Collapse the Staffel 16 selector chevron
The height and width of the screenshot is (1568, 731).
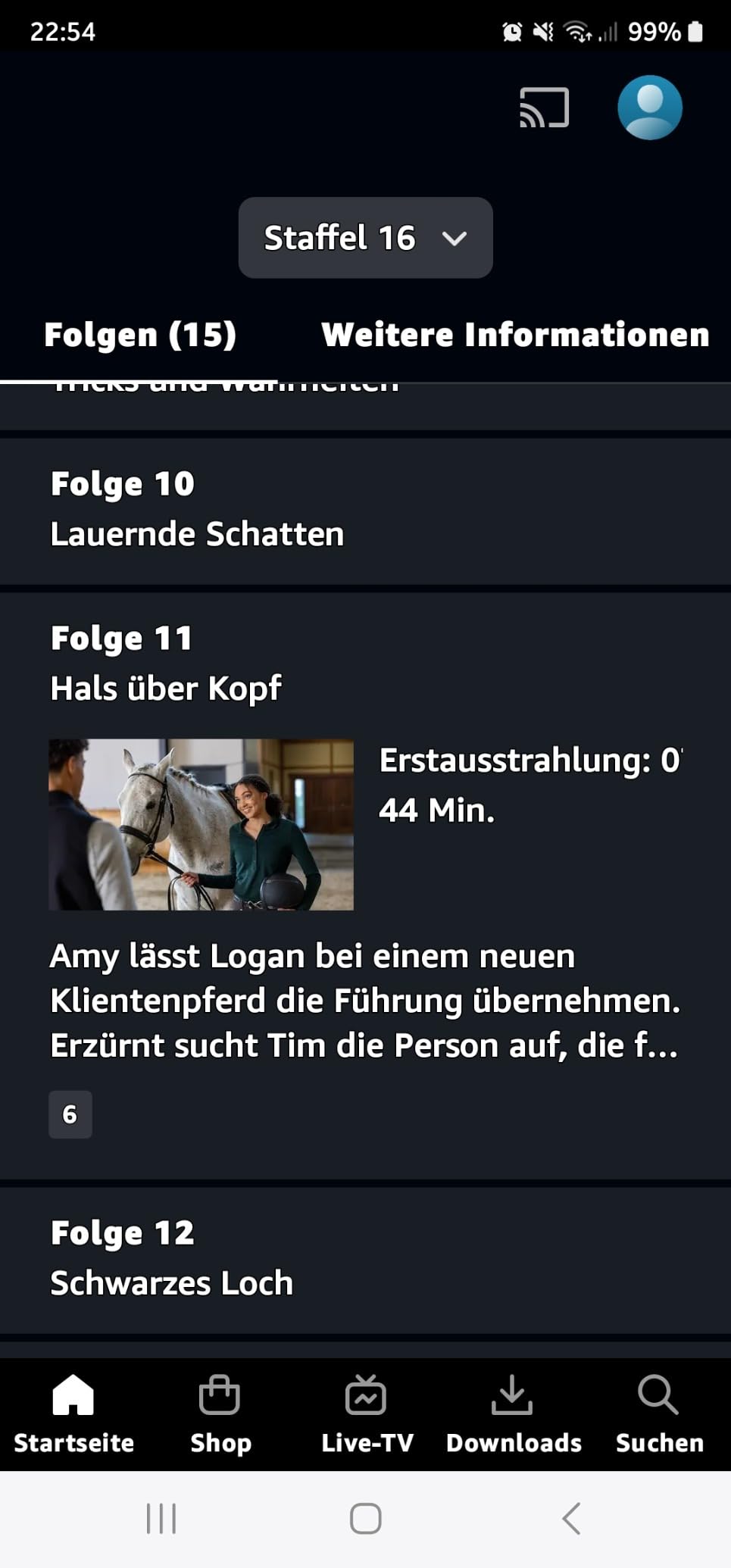[454, 238]
